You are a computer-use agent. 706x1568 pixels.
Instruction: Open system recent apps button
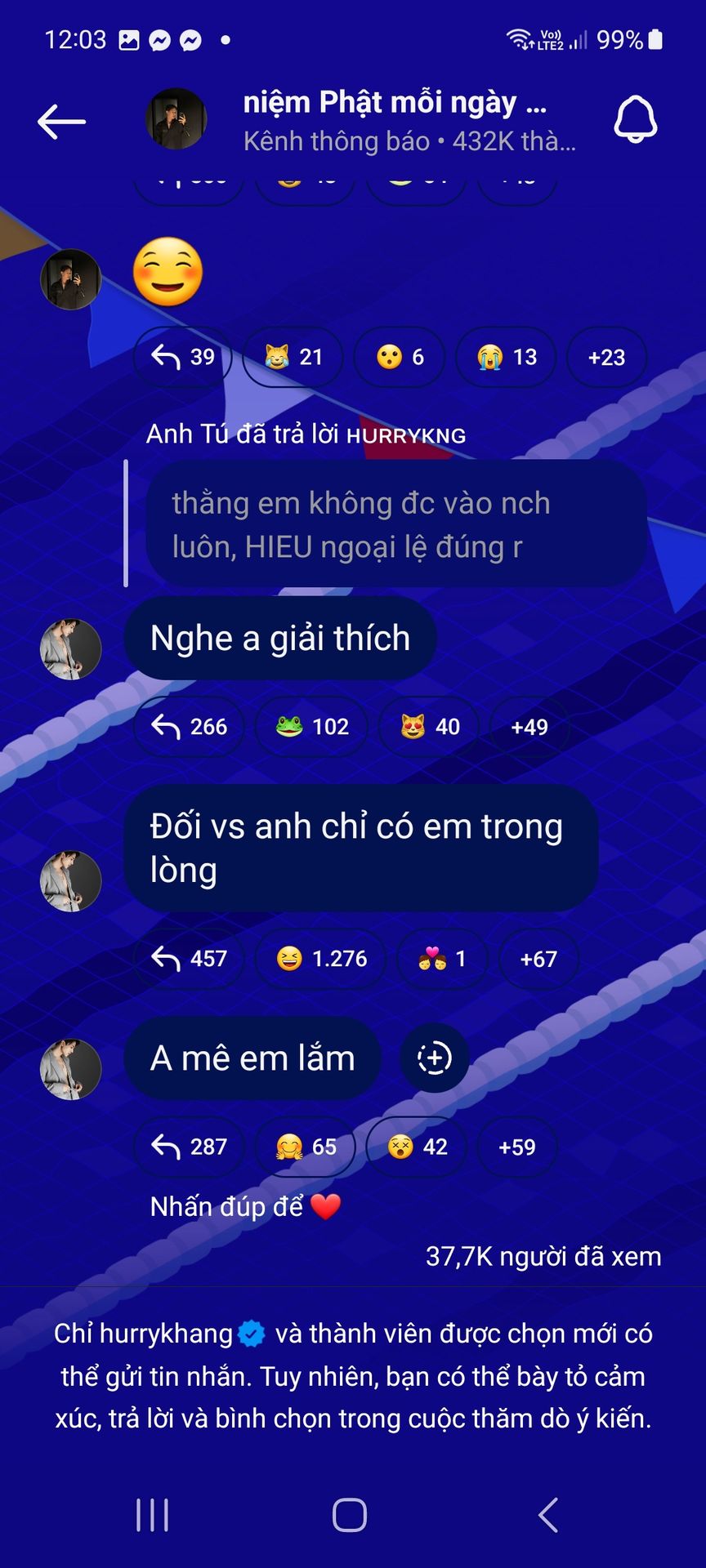[152, 1515]
